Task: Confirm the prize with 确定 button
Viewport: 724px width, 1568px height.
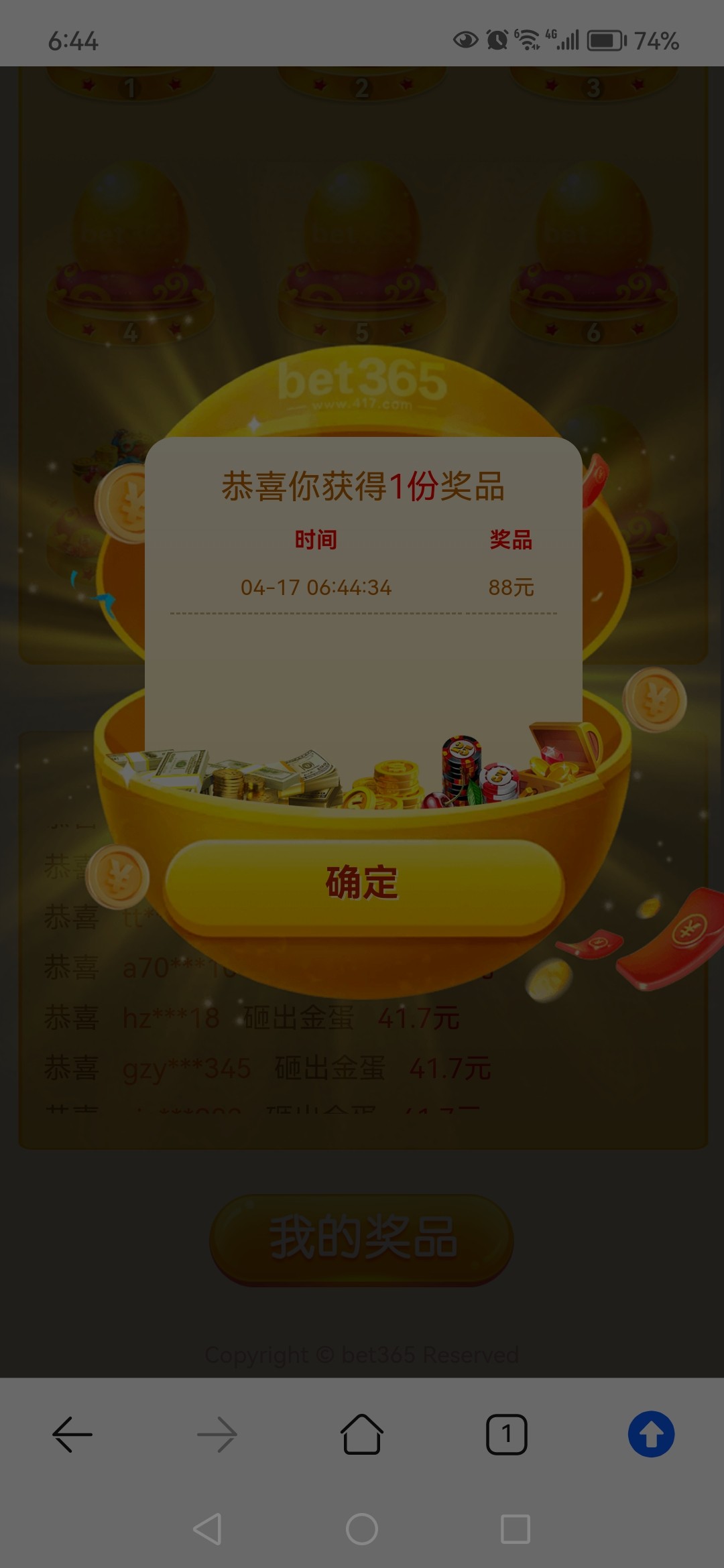Action: tap(363, 883)
